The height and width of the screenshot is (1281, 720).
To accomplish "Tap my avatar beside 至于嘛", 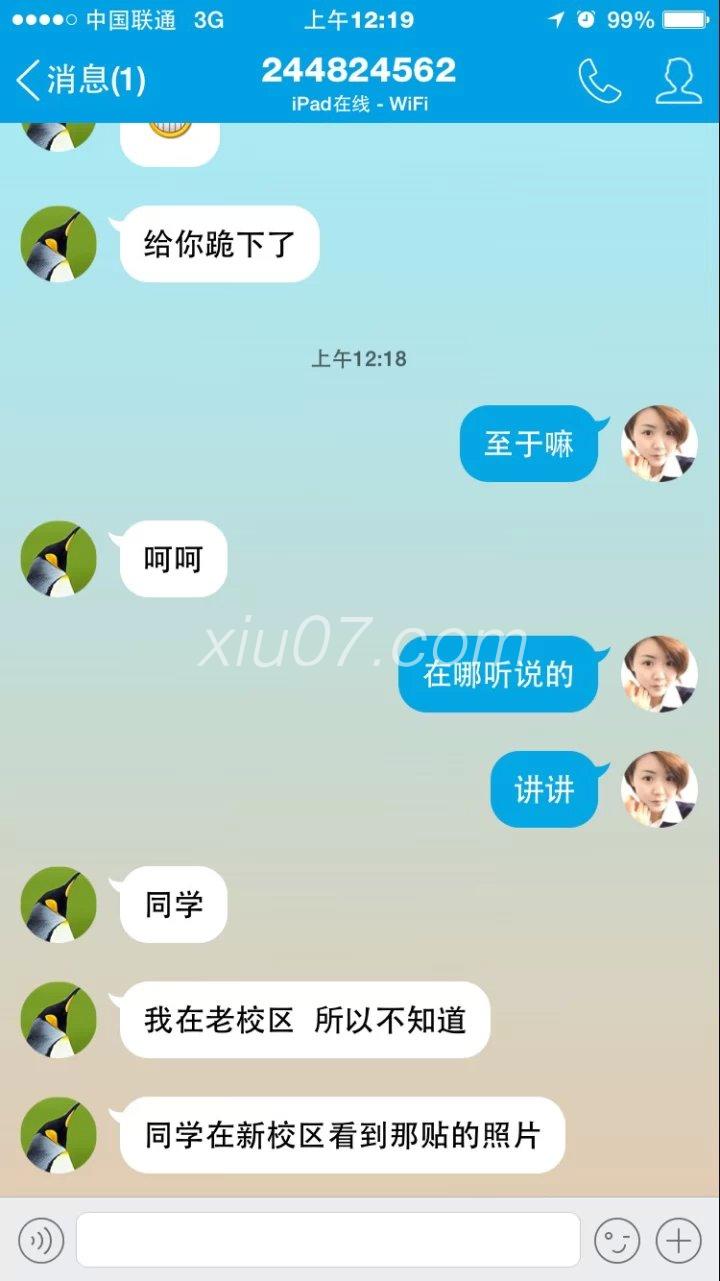I will 659,443.
